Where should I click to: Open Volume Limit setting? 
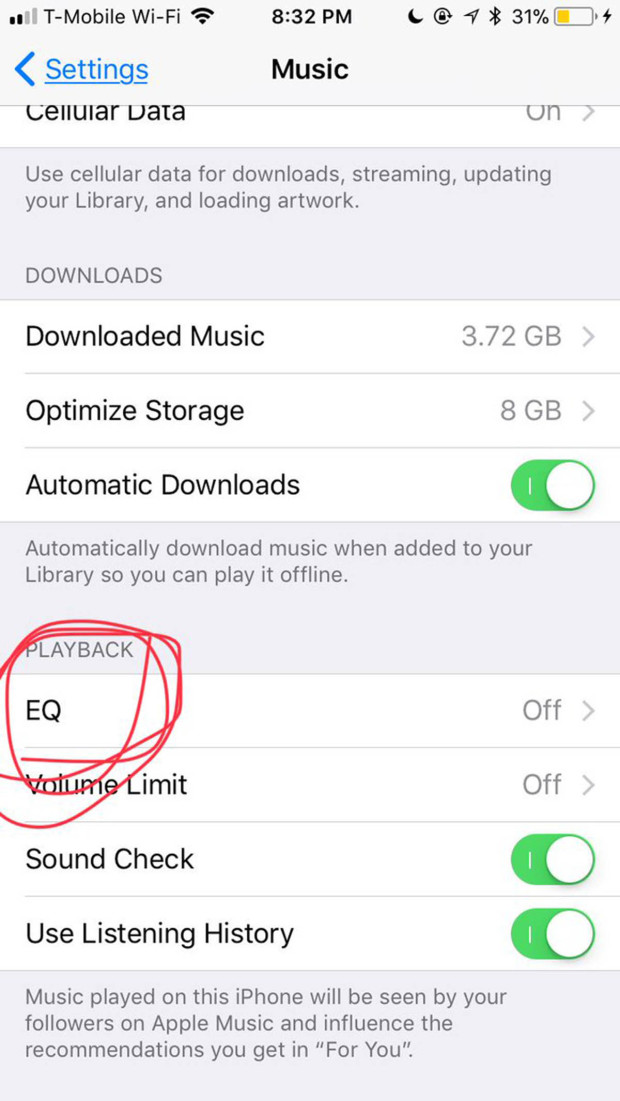(x=300, y=785)
